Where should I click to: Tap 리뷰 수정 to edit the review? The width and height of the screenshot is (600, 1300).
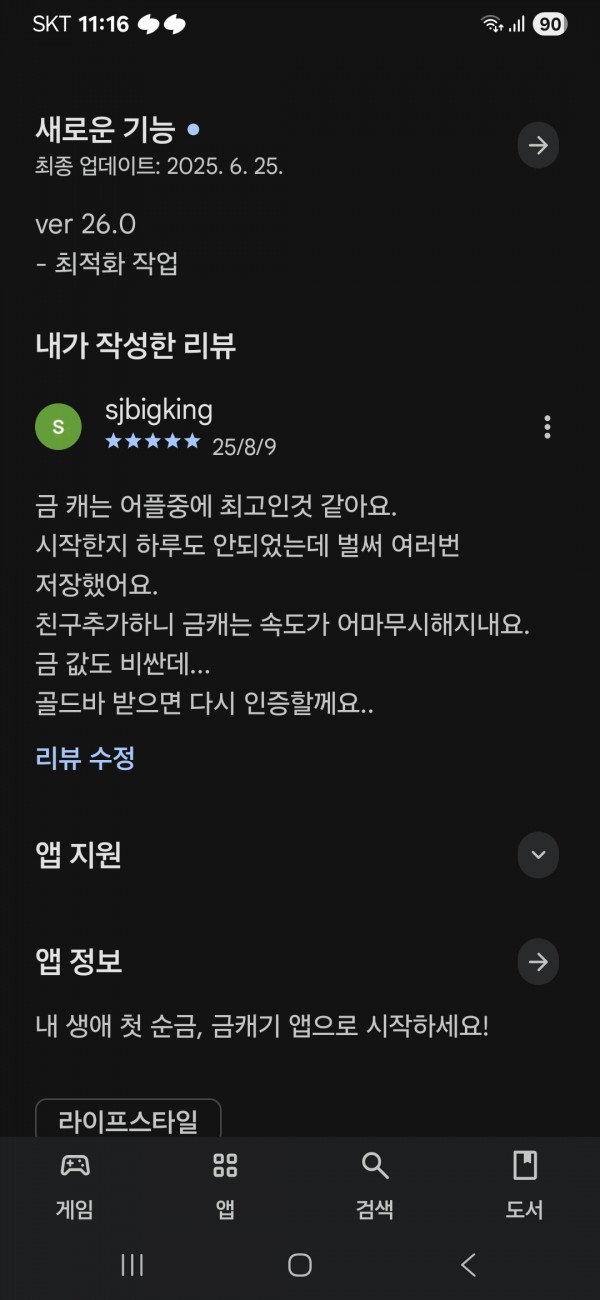click(x=85, y=758)
